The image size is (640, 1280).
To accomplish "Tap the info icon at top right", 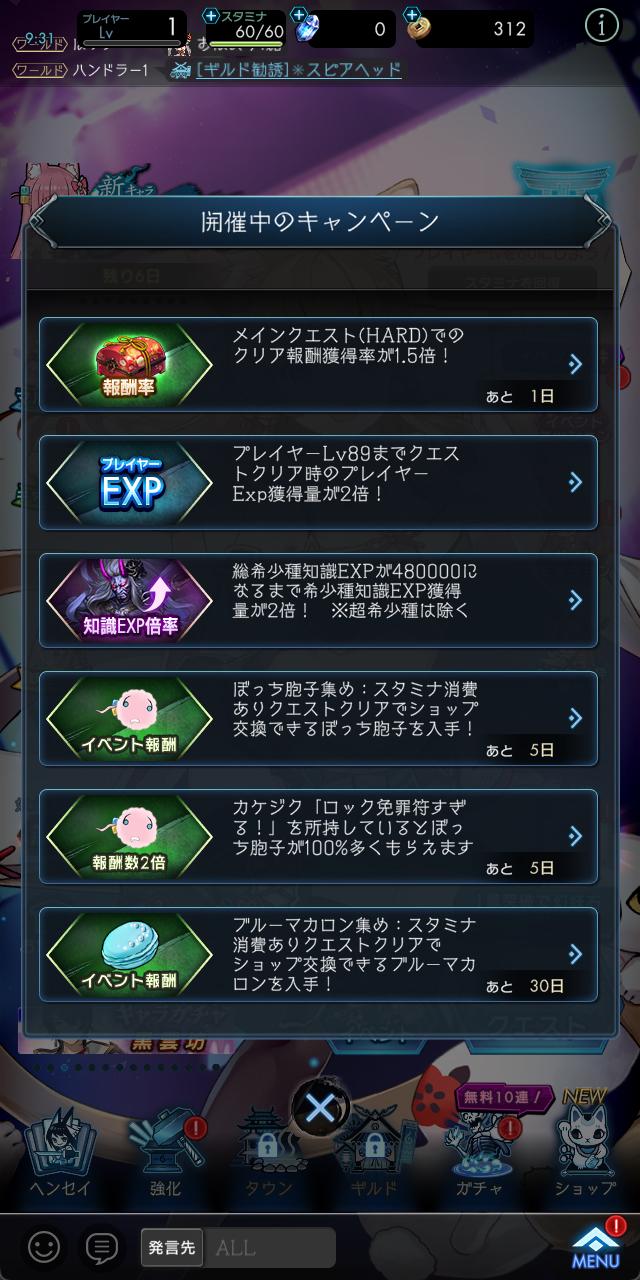I will coord(601,27).
